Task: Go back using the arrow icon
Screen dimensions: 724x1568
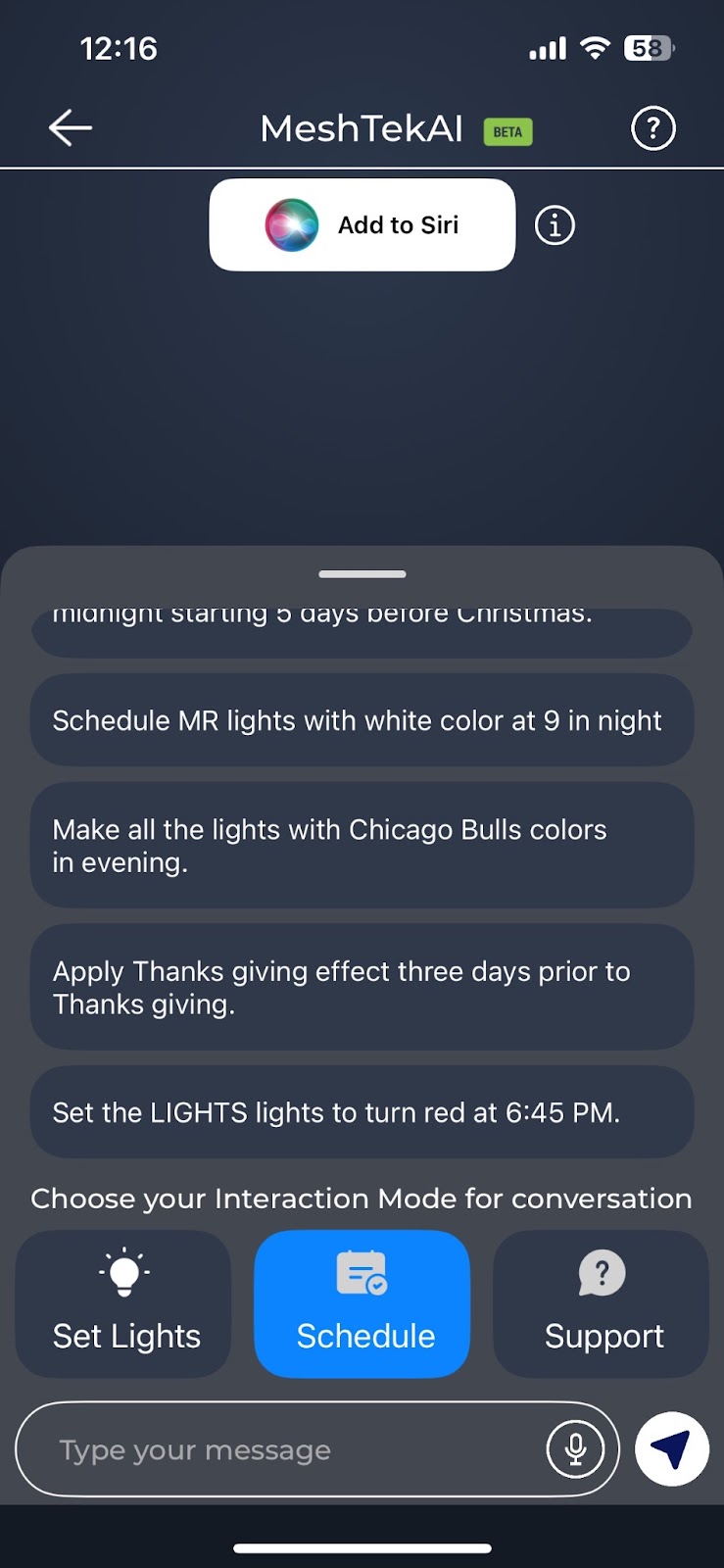Action: tap(71, 127)
